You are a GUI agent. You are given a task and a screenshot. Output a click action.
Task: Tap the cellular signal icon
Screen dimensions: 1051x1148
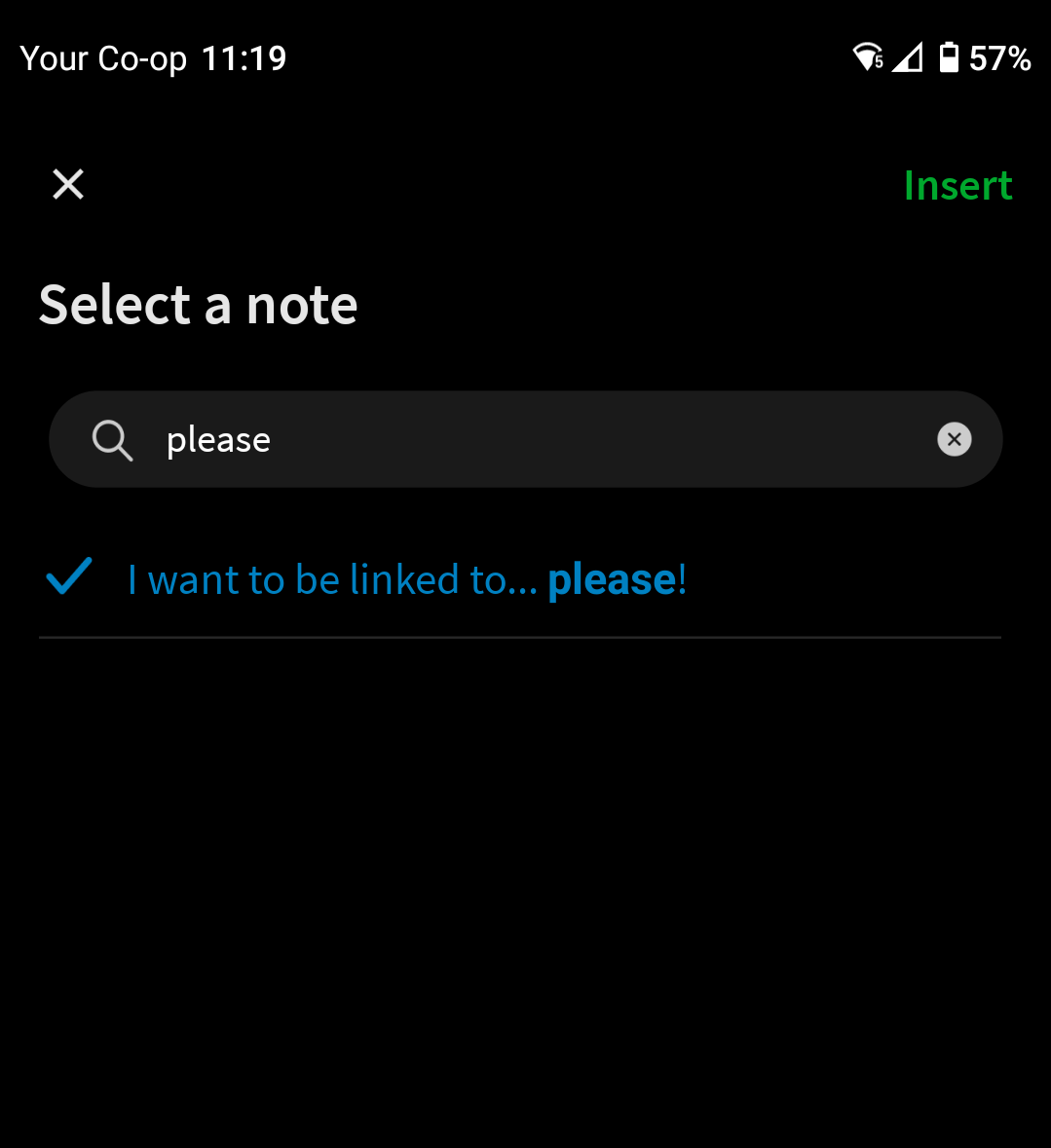click(x=908, y=57)
